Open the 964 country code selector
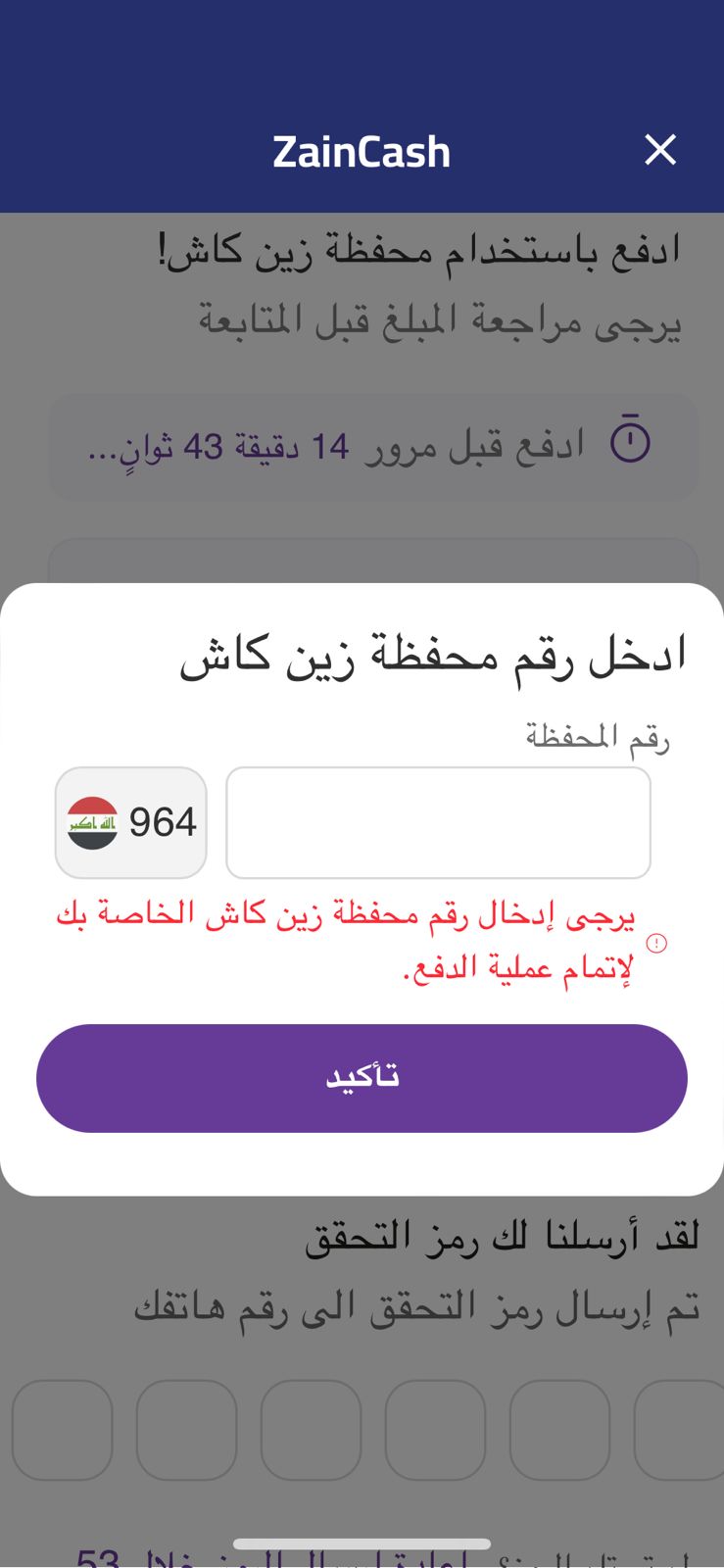 [131, 823]
